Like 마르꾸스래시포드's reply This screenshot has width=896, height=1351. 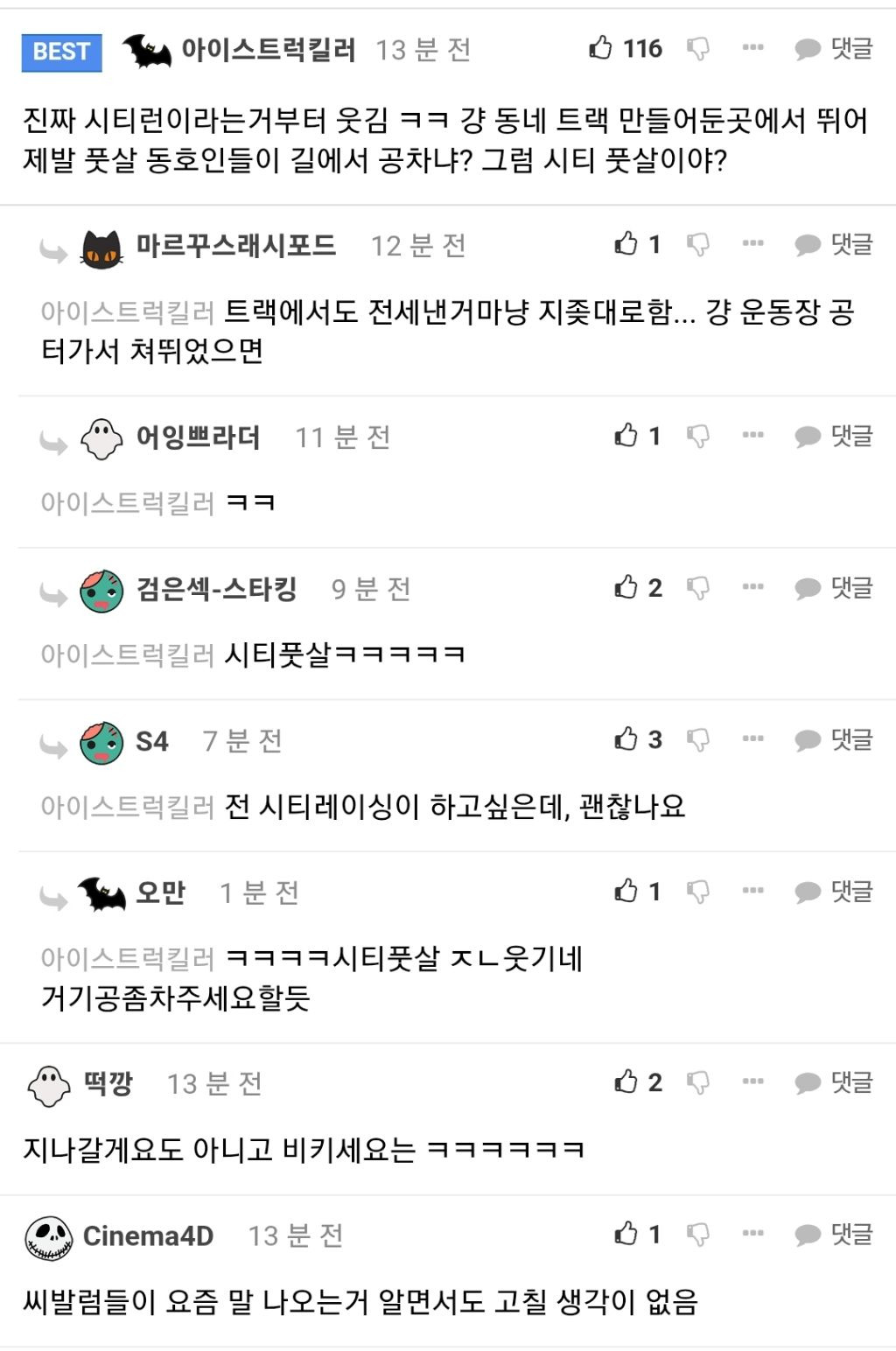pos(626,244)
